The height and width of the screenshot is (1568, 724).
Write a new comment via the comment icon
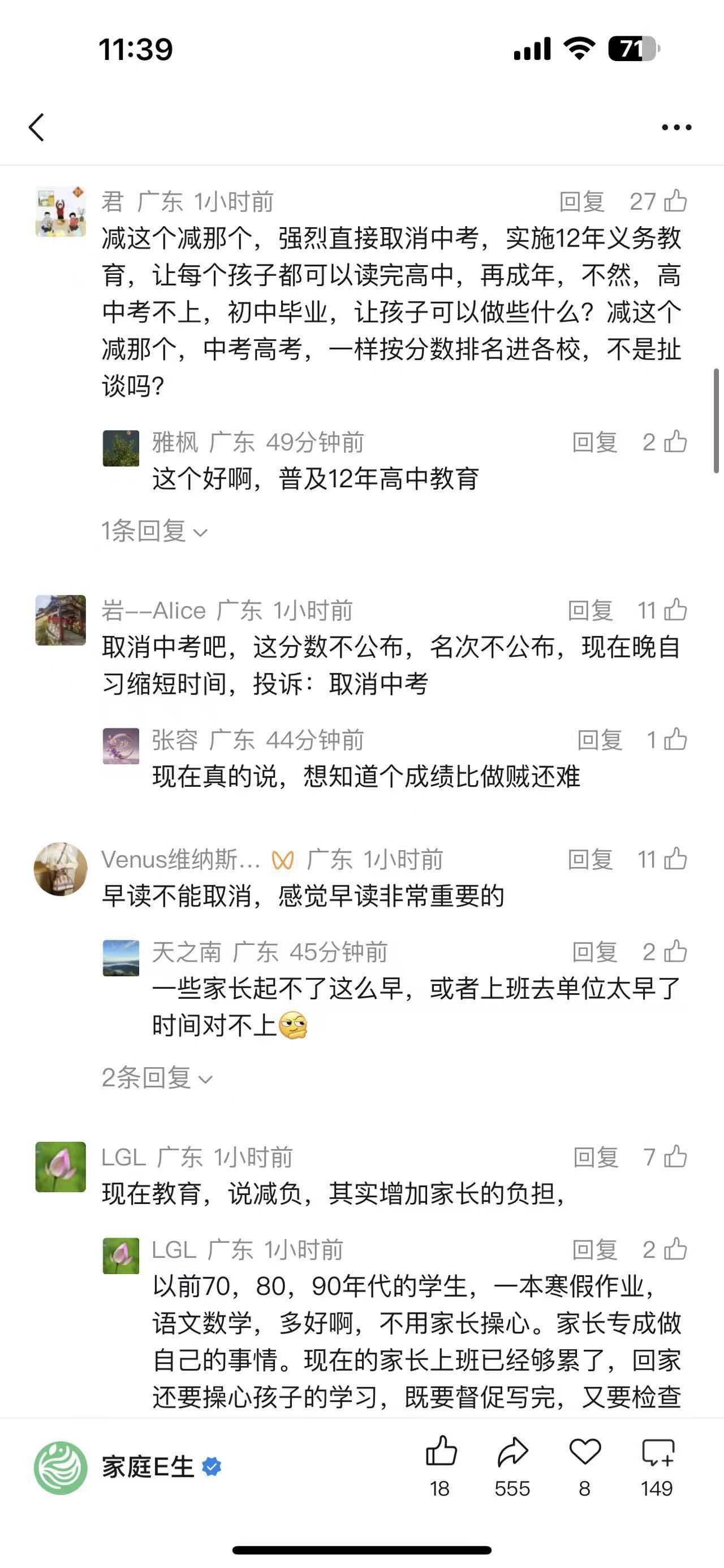(x=657, y=1452)
